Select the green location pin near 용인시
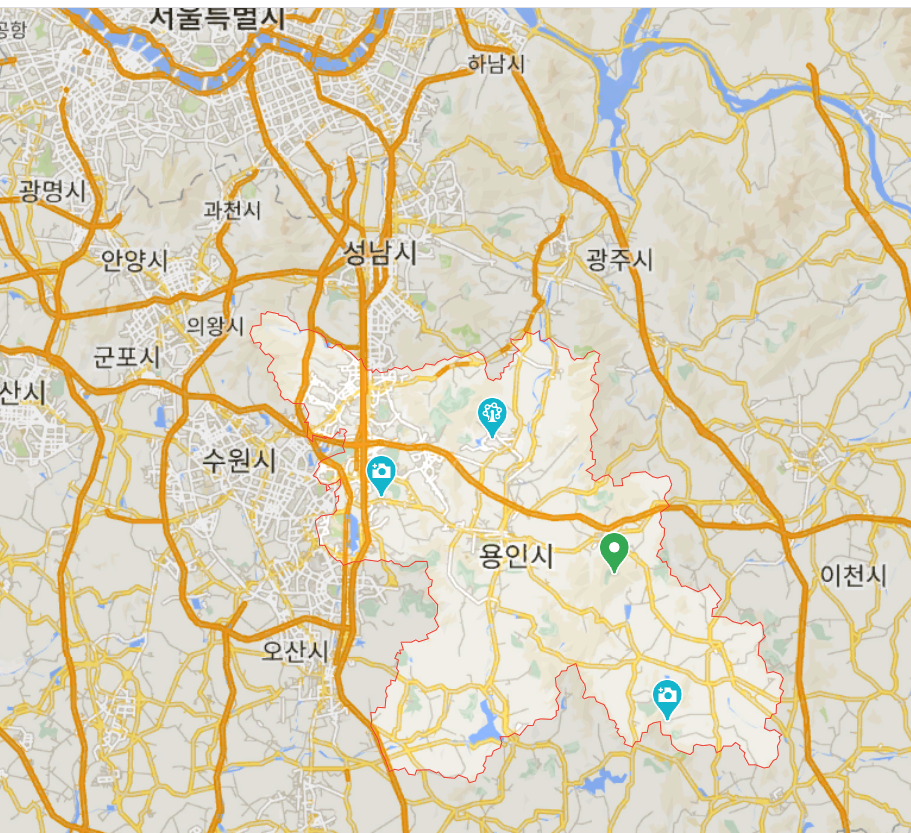 click(614, 550)
